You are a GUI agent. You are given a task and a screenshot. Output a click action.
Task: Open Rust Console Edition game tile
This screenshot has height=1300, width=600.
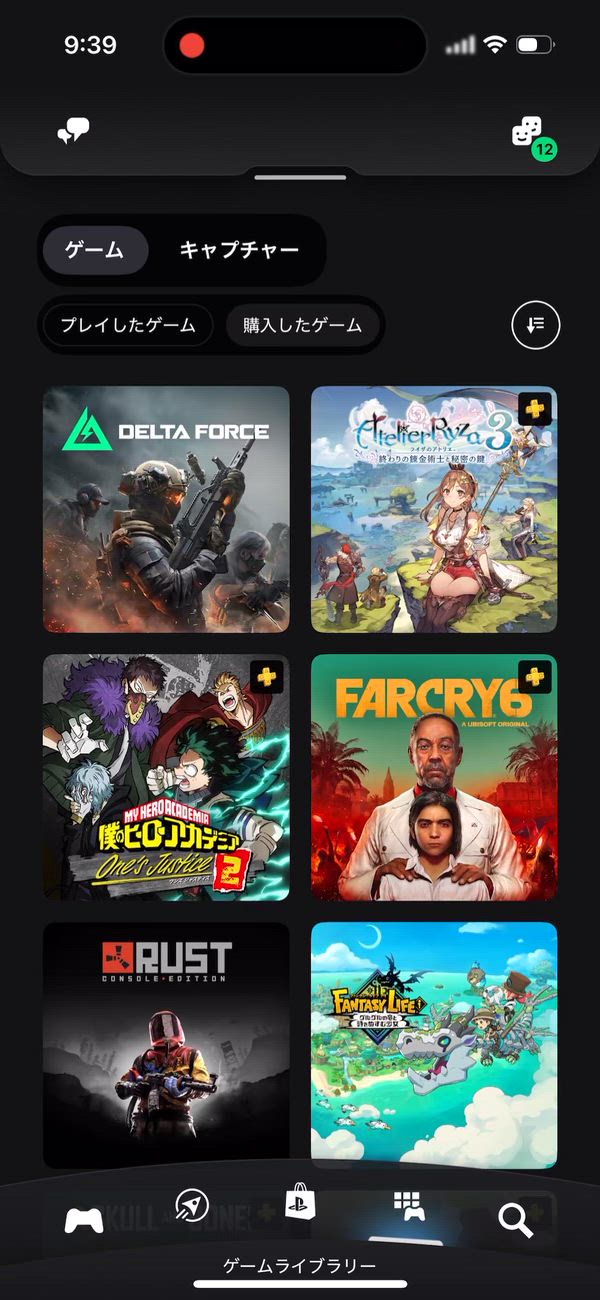[166, 1045]
